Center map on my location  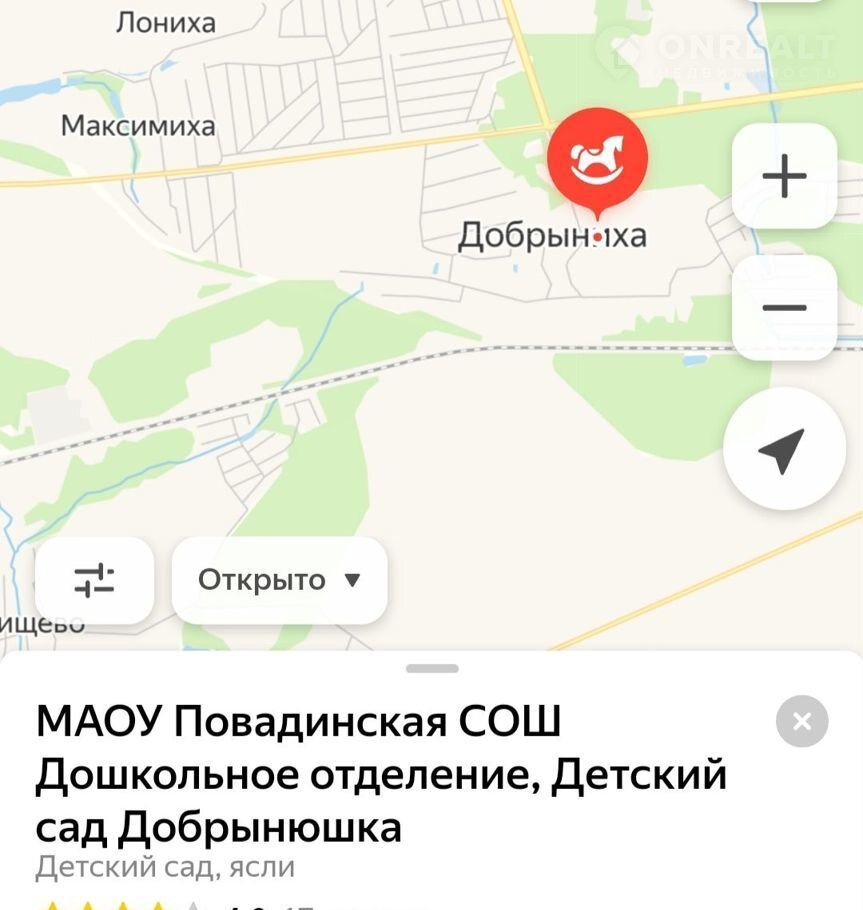tap(784, 449)
